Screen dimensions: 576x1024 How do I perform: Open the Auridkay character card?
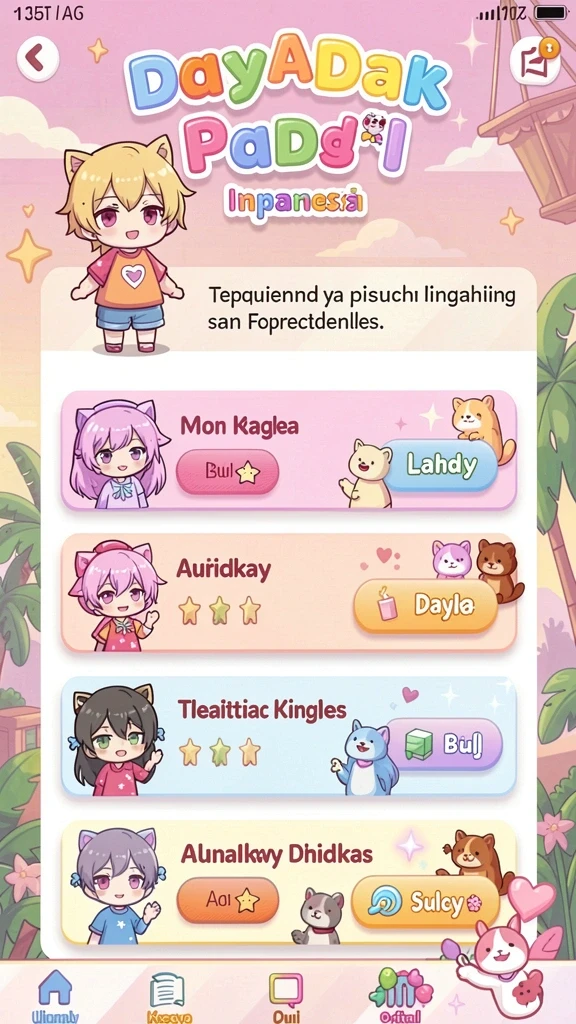[289, 592]
